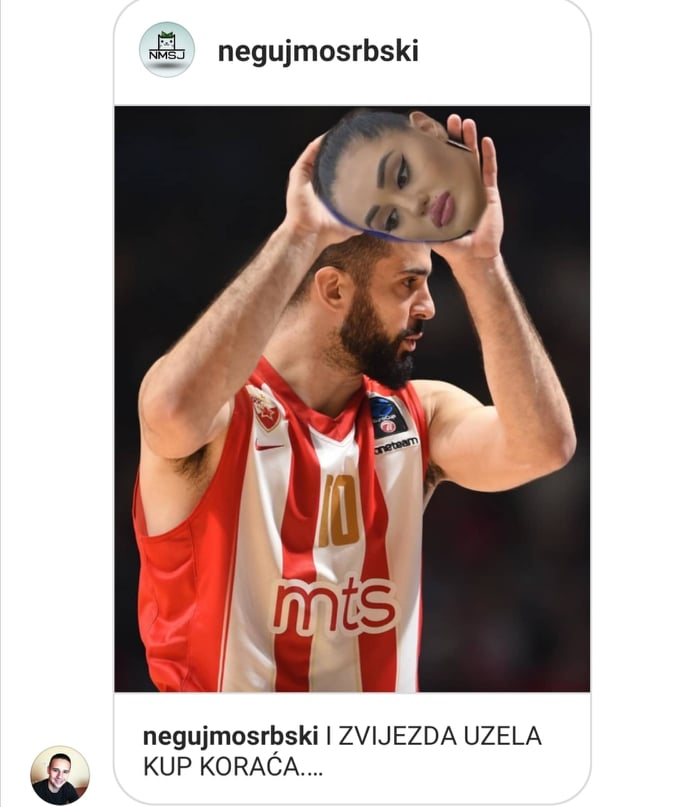Tap negujmosrbski's round profile avatar

[167, 50]
